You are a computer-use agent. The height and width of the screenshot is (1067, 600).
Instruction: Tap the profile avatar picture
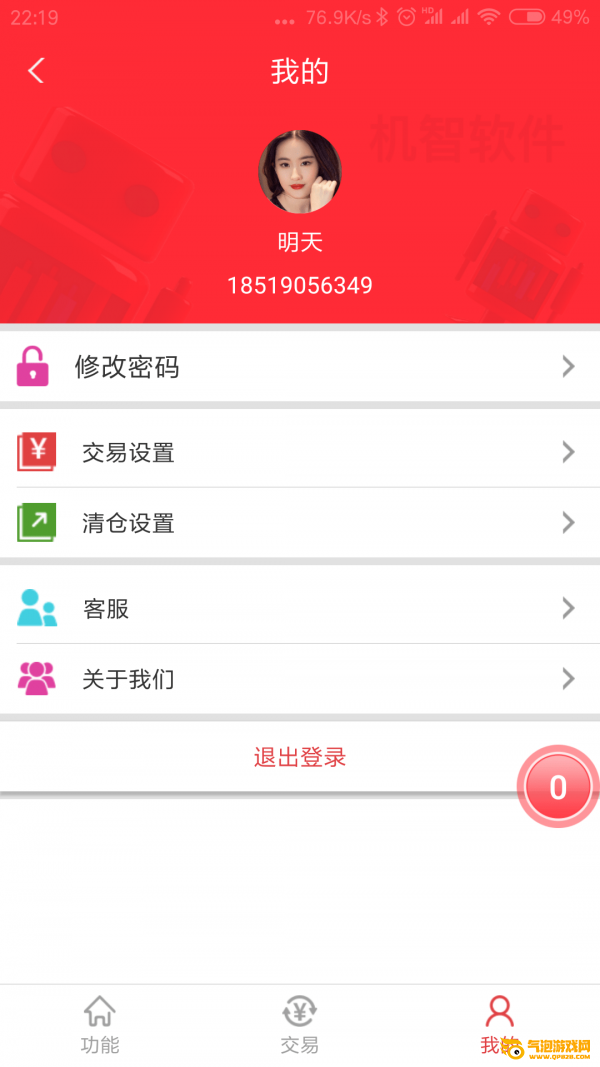300,172
